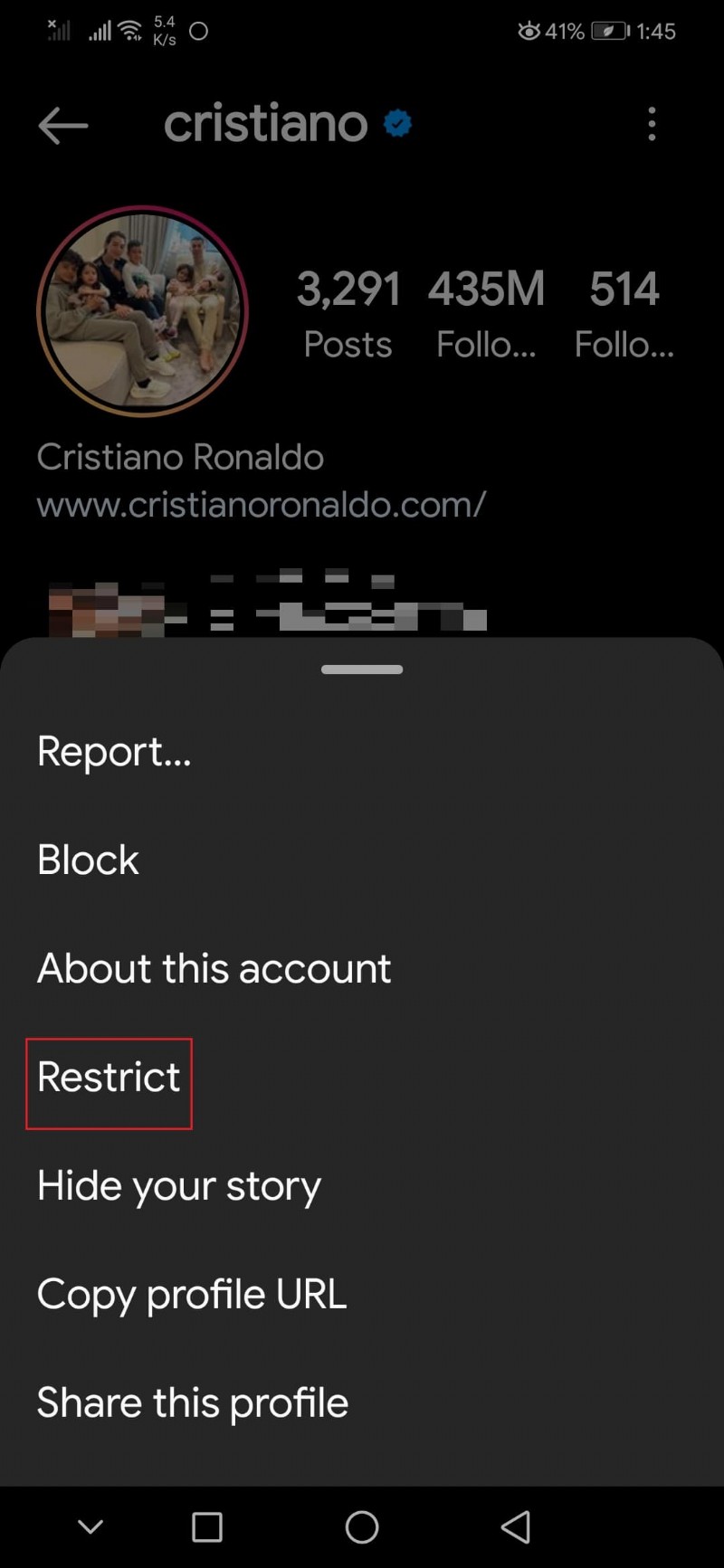
Task: Select Hide your story
Action: pos(179,1186)
